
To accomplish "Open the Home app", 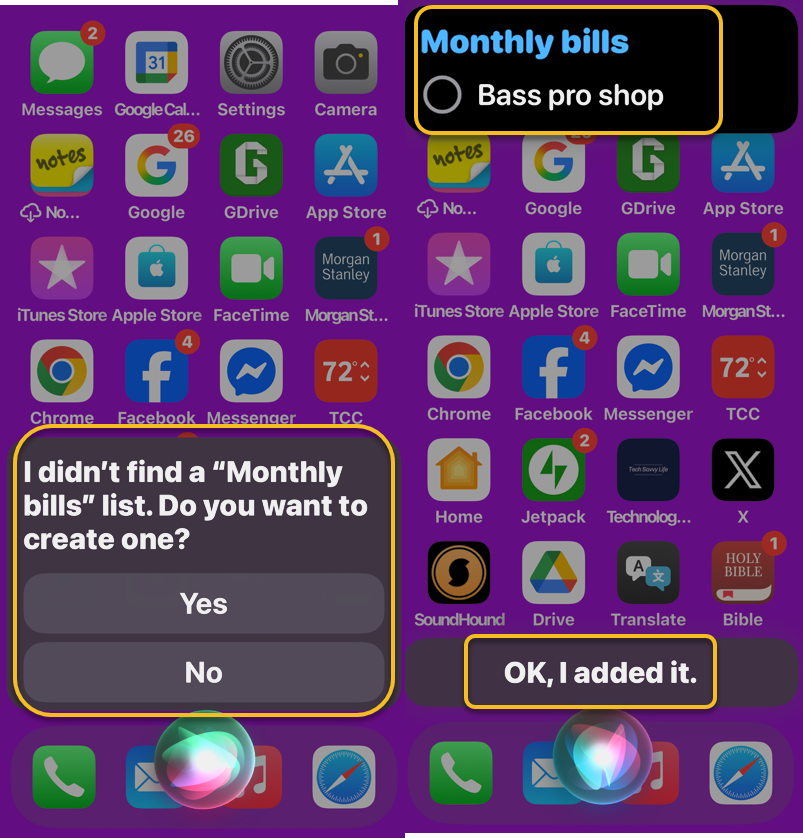I will (x=459, y=470).
